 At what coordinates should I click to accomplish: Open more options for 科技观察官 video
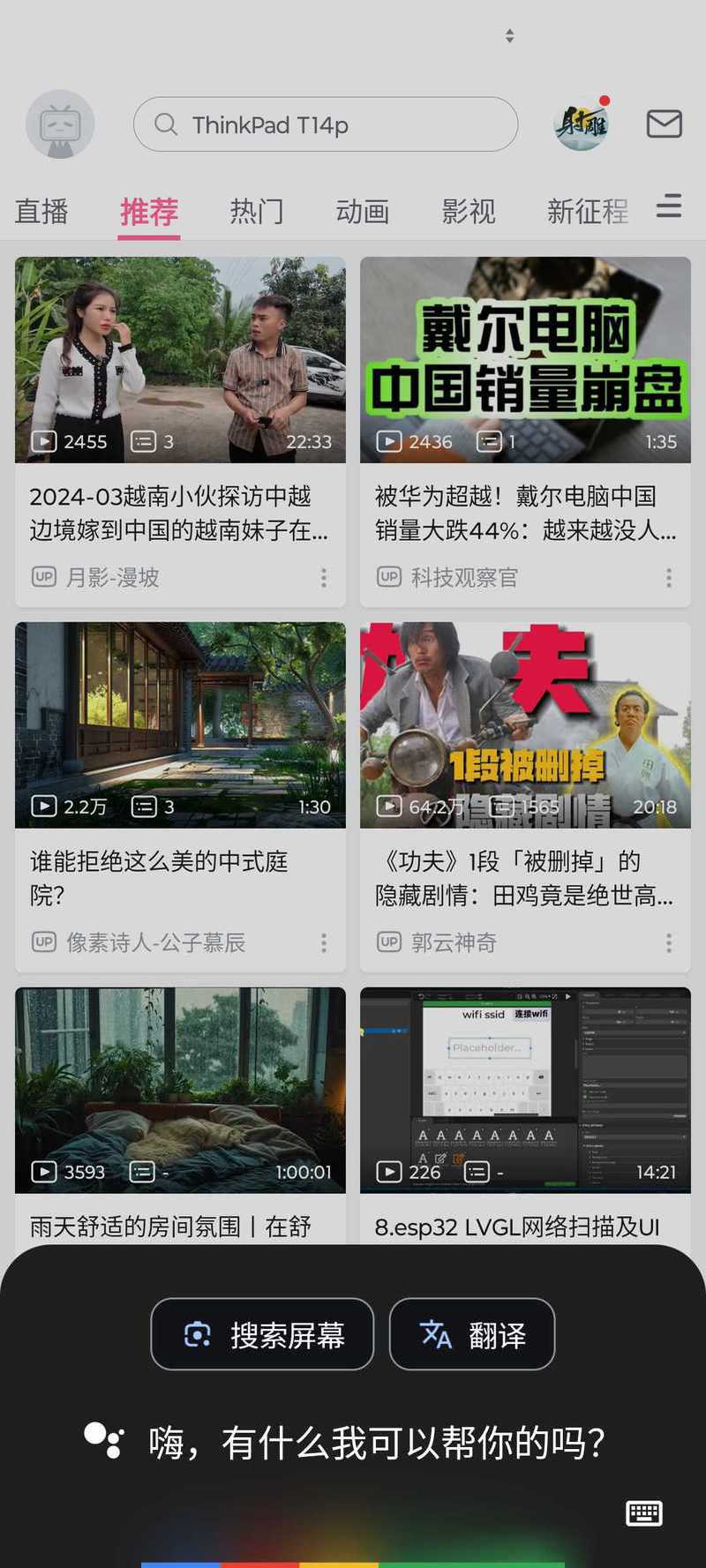click(669, 578)
